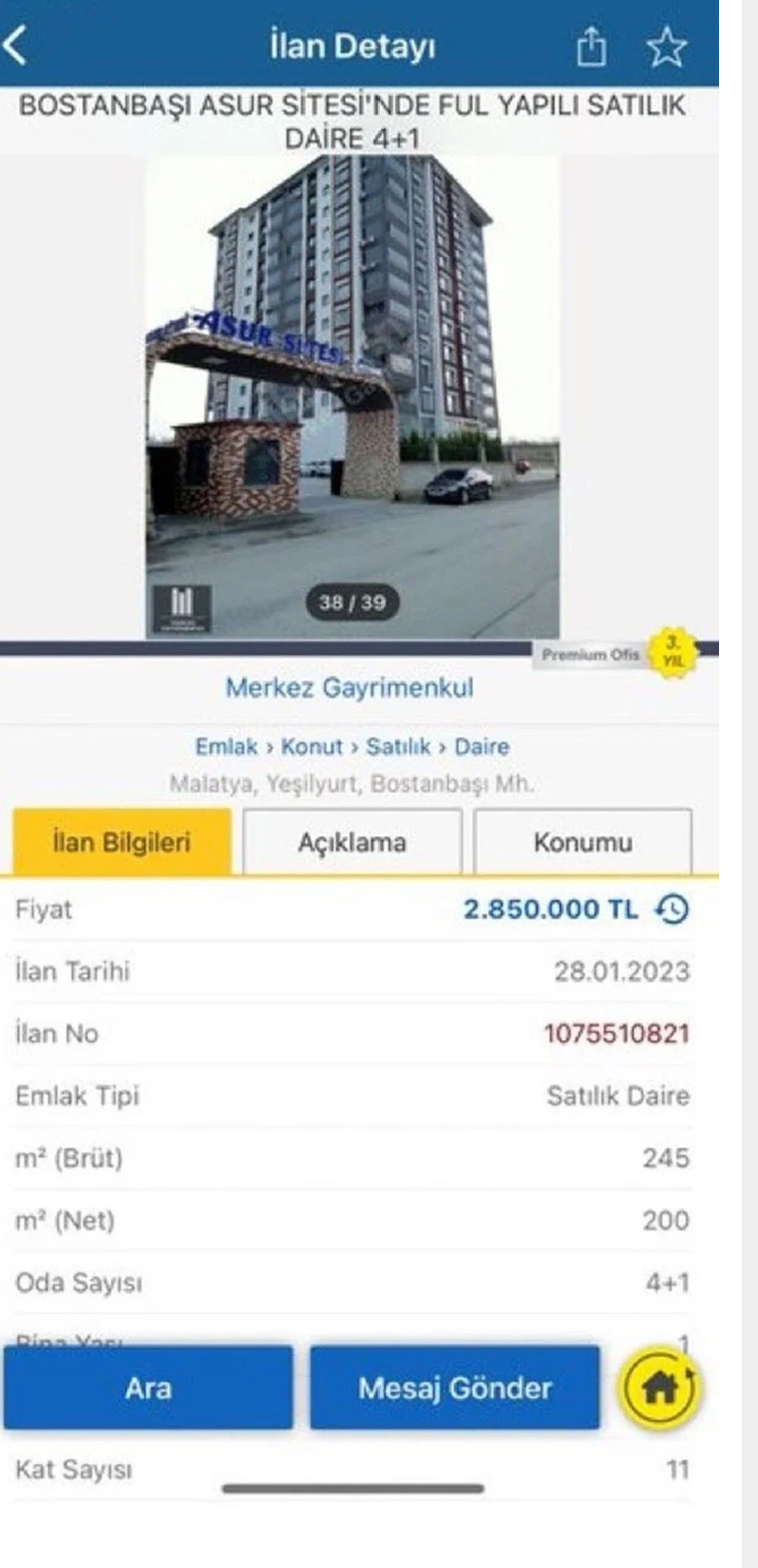The image size is (758, 1568).
Task: View price history next to 2.850.000 TL
Action: pos(673,909)
